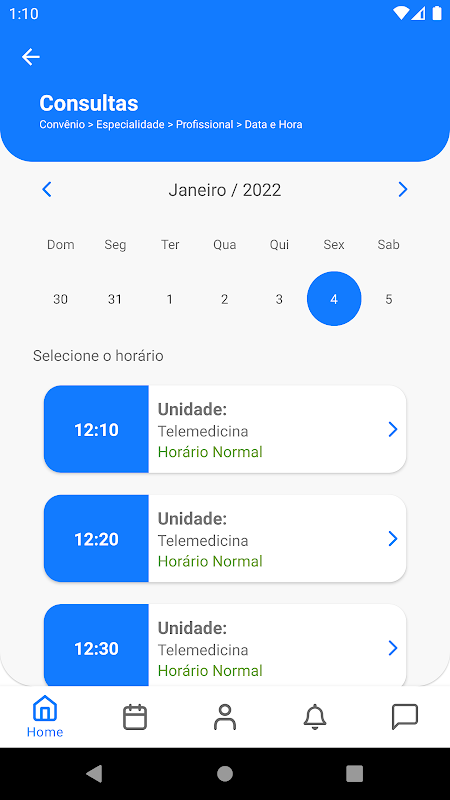Open the profile tab

tap(225, 717)
